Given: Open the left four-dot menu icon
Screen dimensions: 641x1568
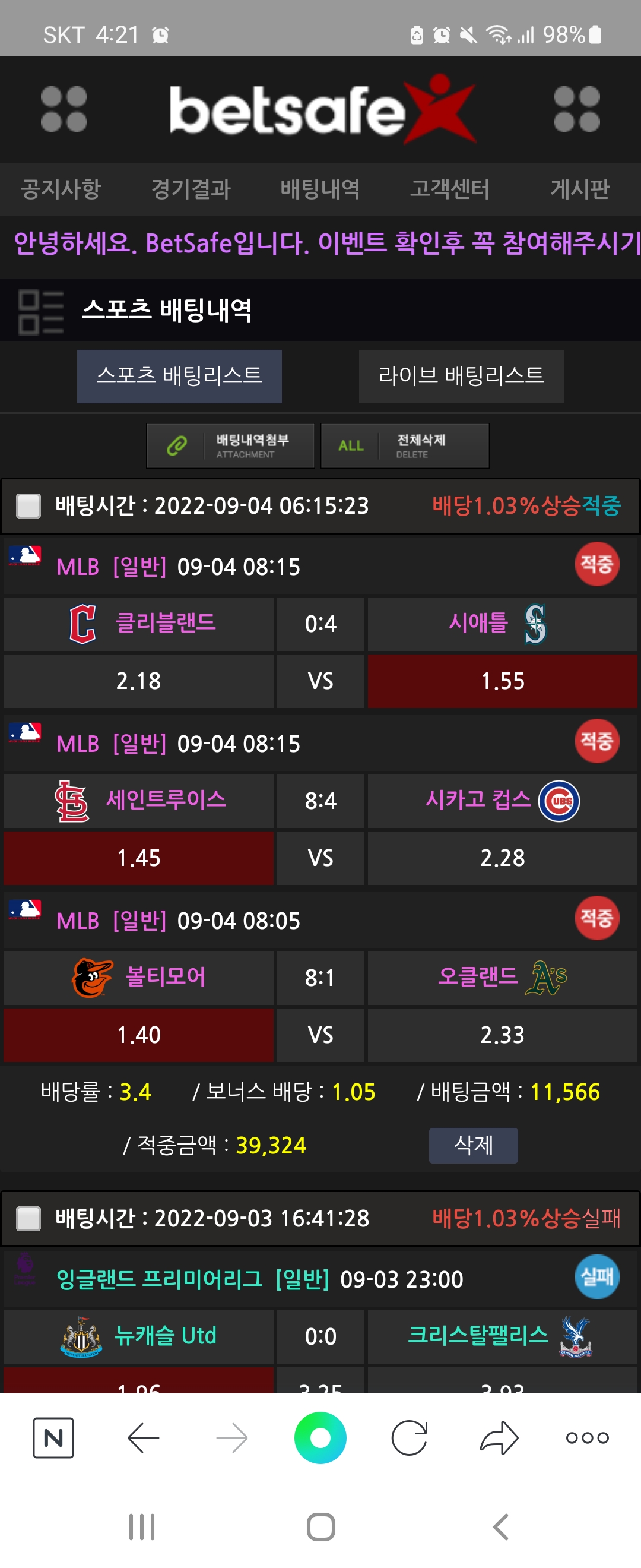Looking at the screenshot, I should point(64,109).
